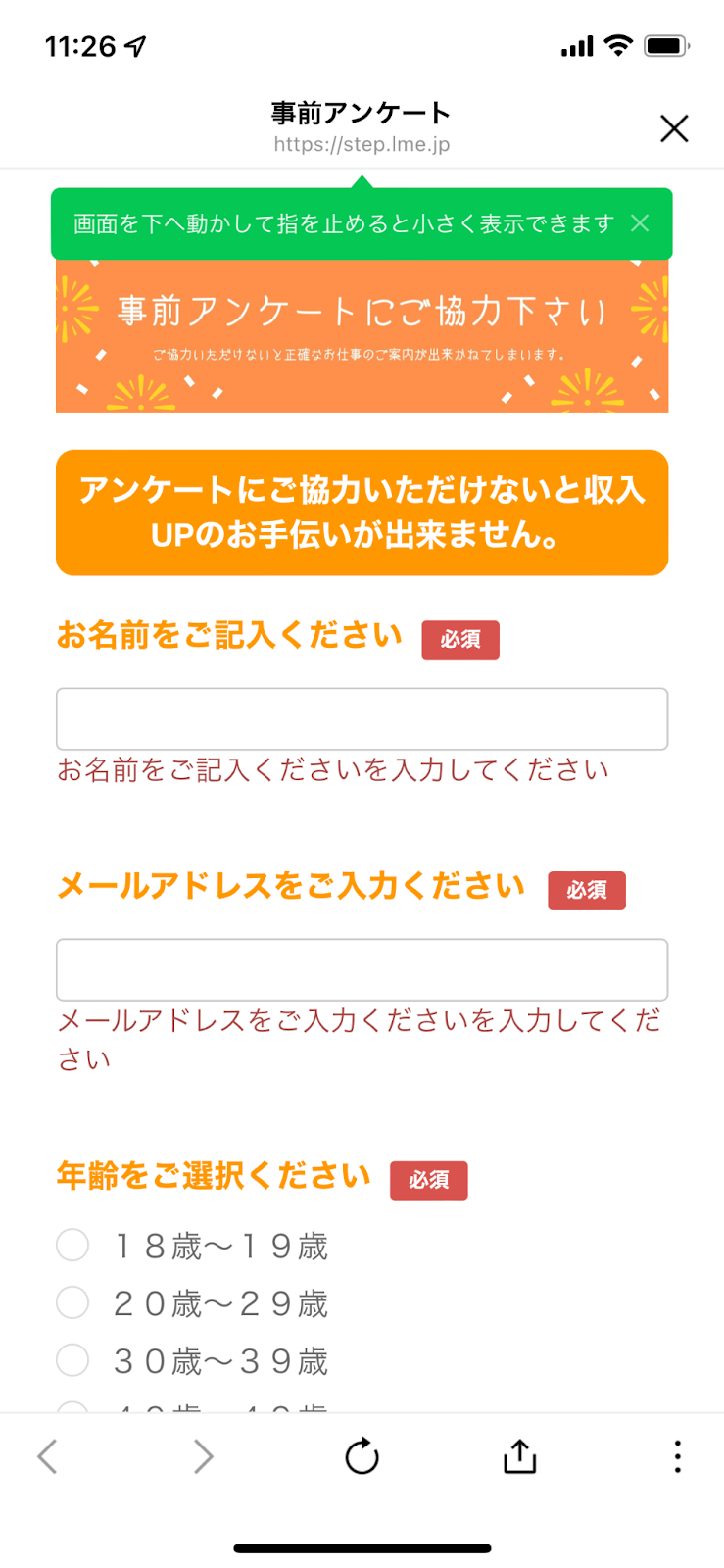Focus the email address field
This screenshot has height=1568, width=724.
click(362, 969)
